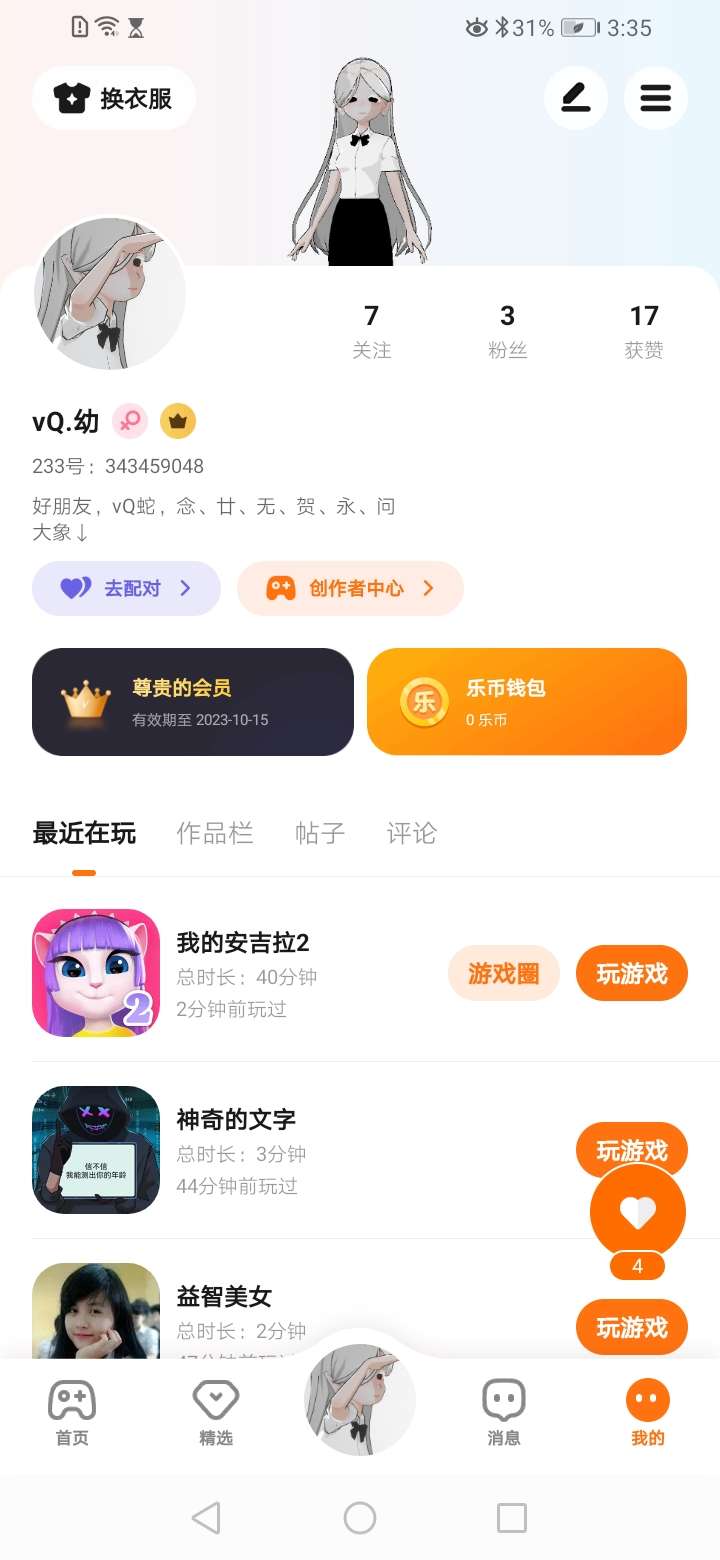Open 游戏圈 for 我的安吉拉2
This screenshot has height=1560, width=720.
pos(503,973)
